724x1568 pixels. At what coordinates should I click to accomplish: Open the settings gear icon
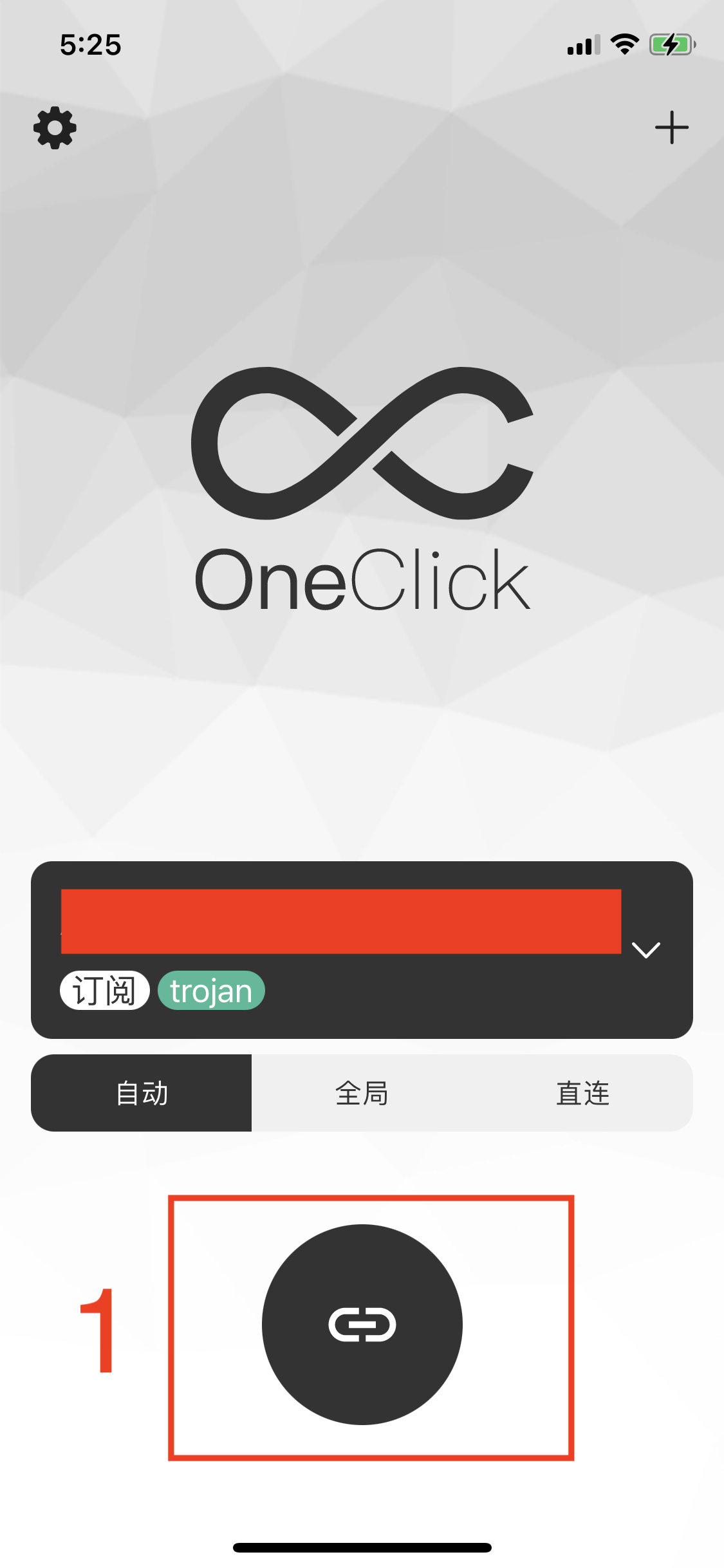tap(55, 127)
